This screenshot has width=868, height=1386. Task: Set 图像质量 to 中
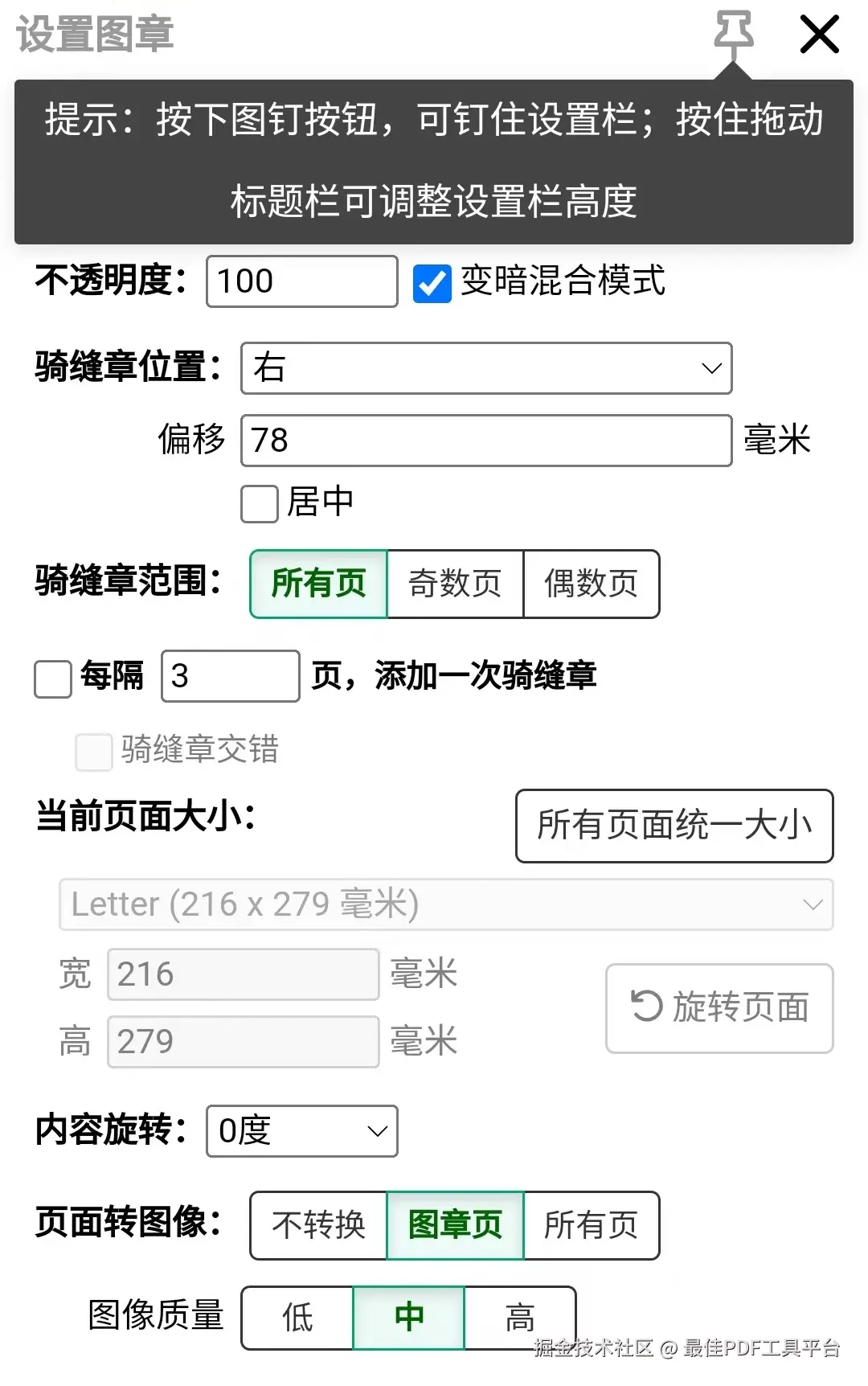point(409,1318)
